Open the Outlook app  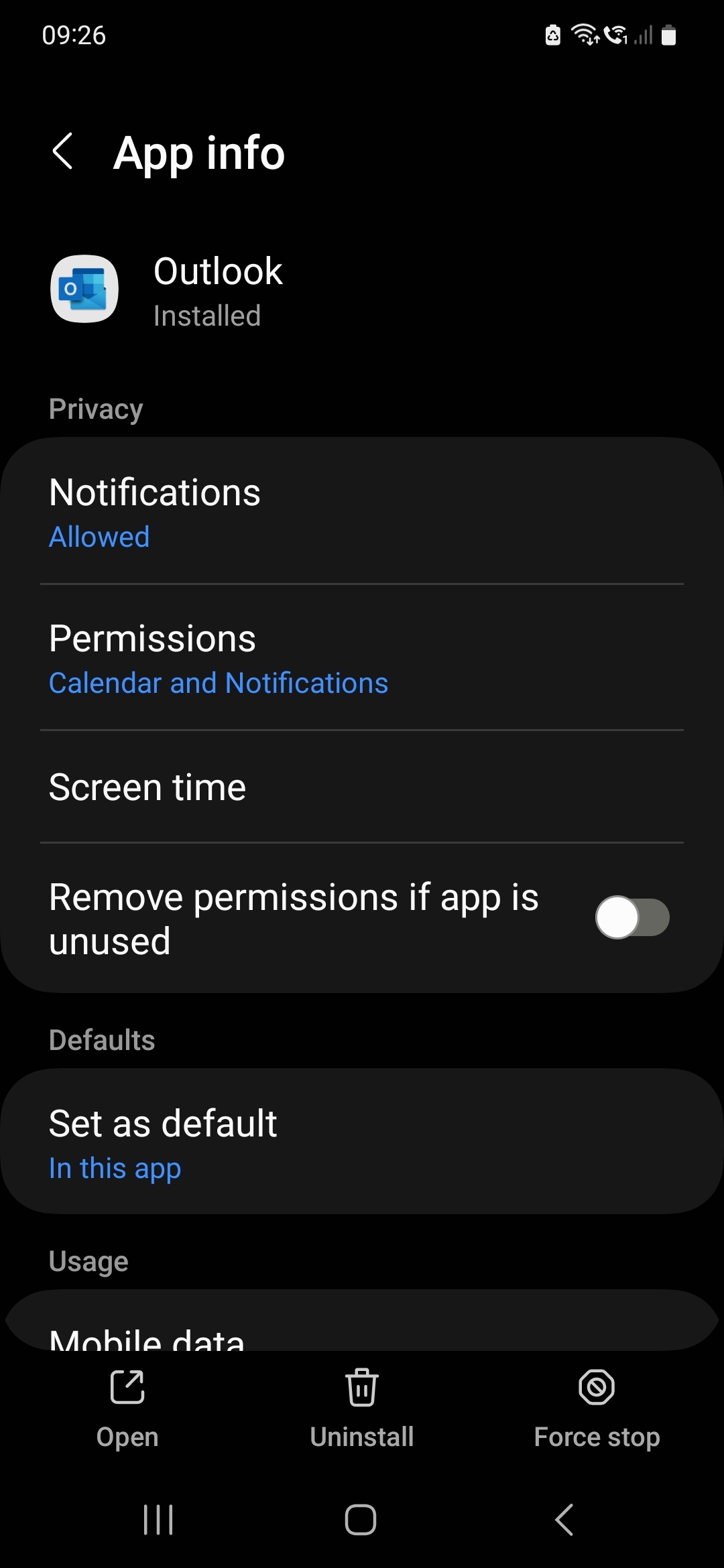click(x=127, y=1407)
